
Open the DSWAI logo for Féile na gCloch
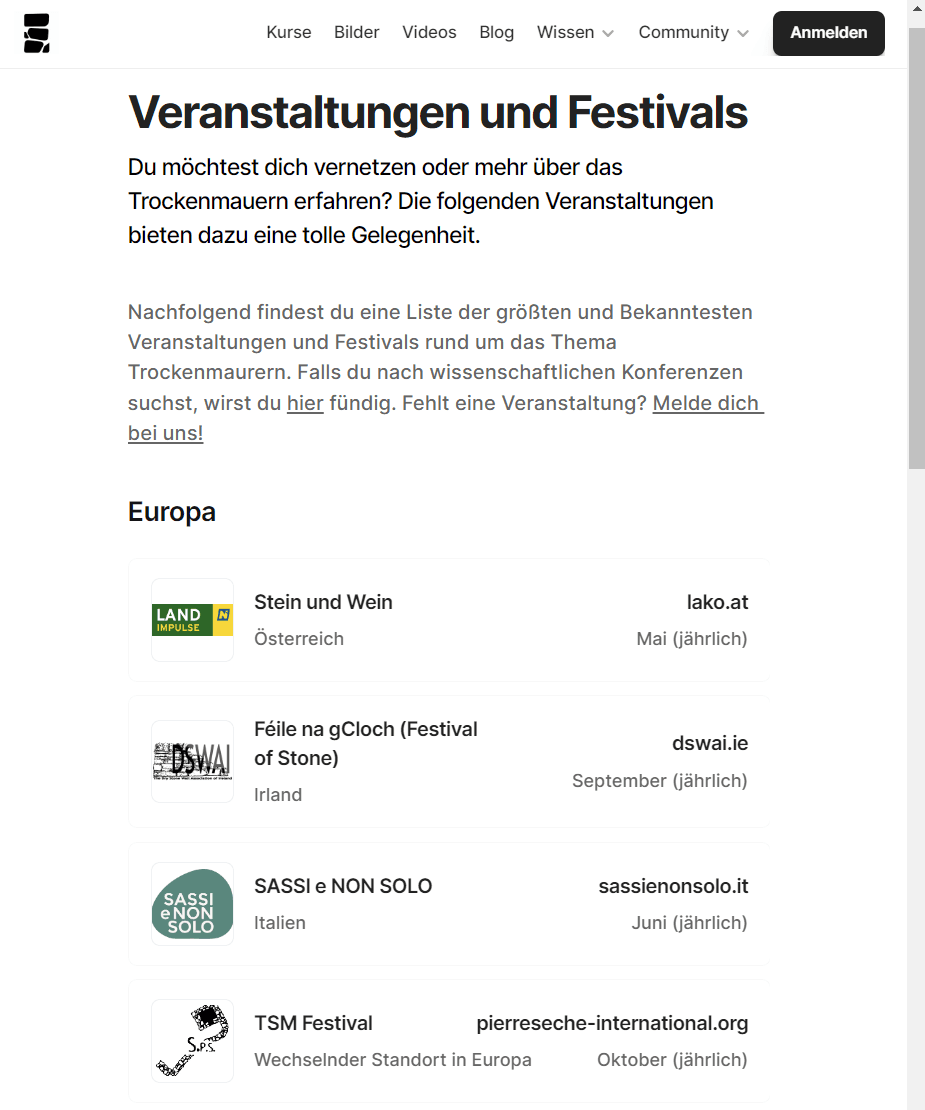pyautogui.click(x=192, y=761)
